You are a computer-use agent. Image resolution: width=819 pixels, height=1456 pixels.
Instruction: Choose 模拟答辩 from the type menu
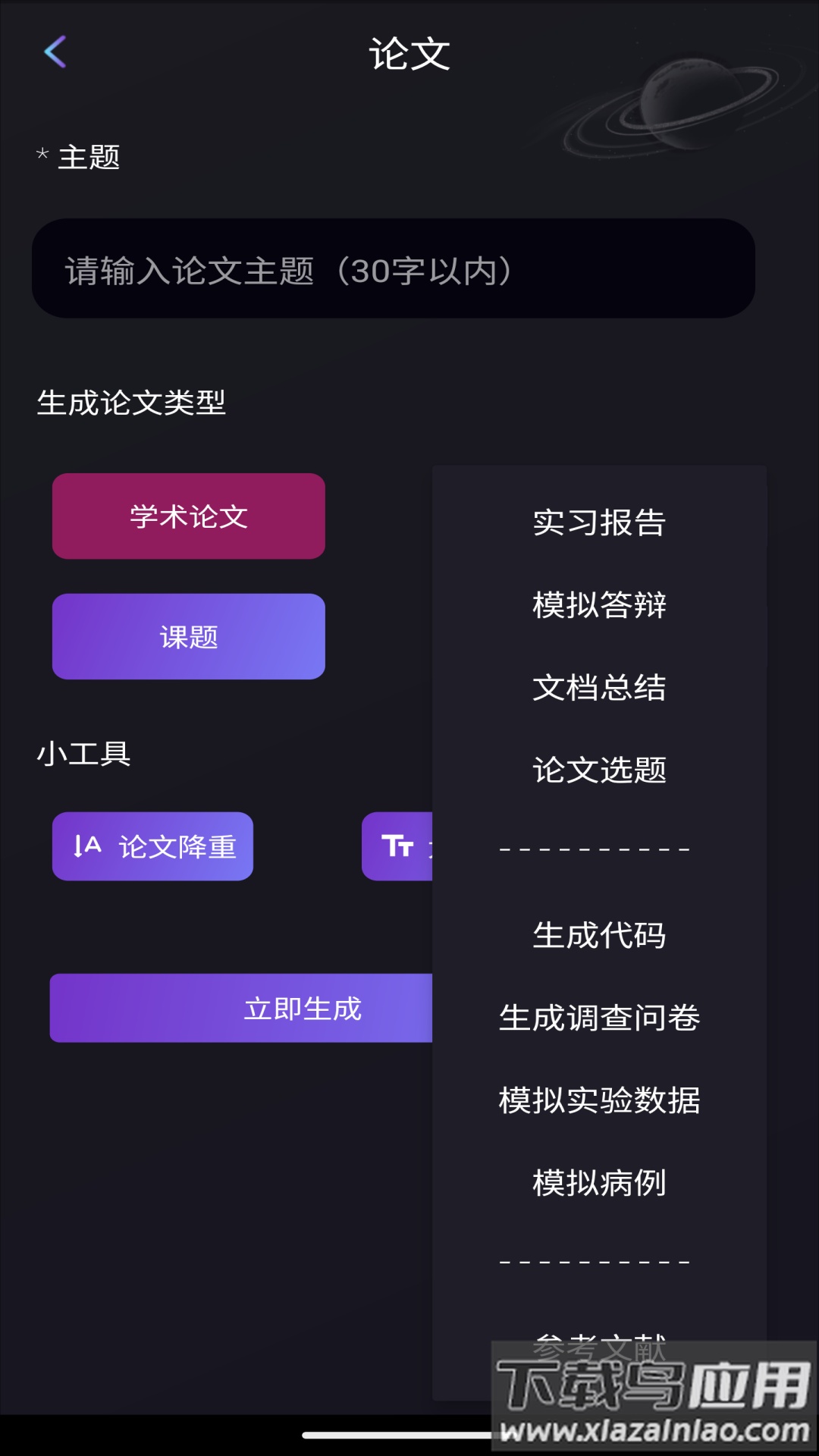click(x=598, y=607)
